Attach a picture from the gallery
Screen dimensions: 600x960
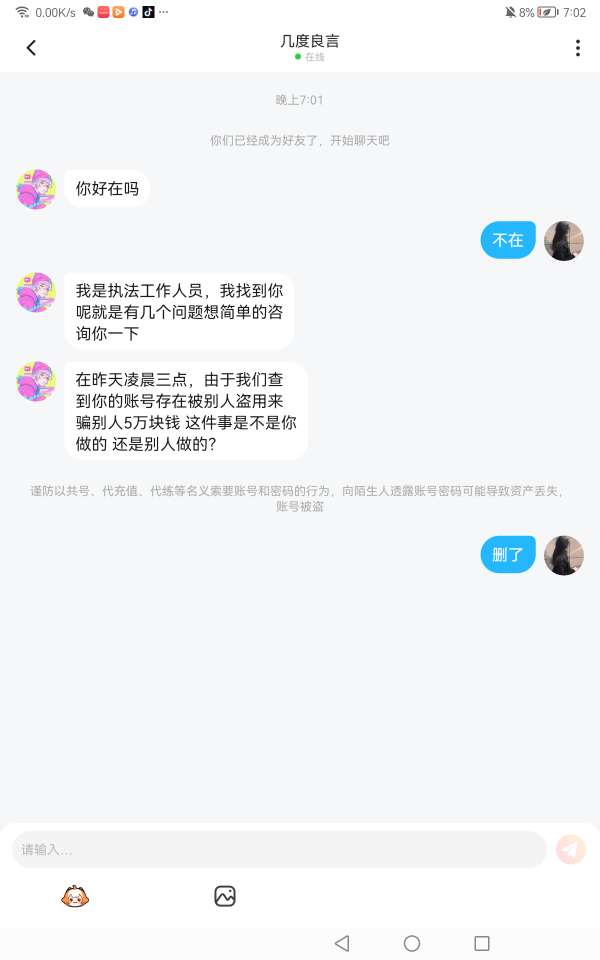(225, 896)
